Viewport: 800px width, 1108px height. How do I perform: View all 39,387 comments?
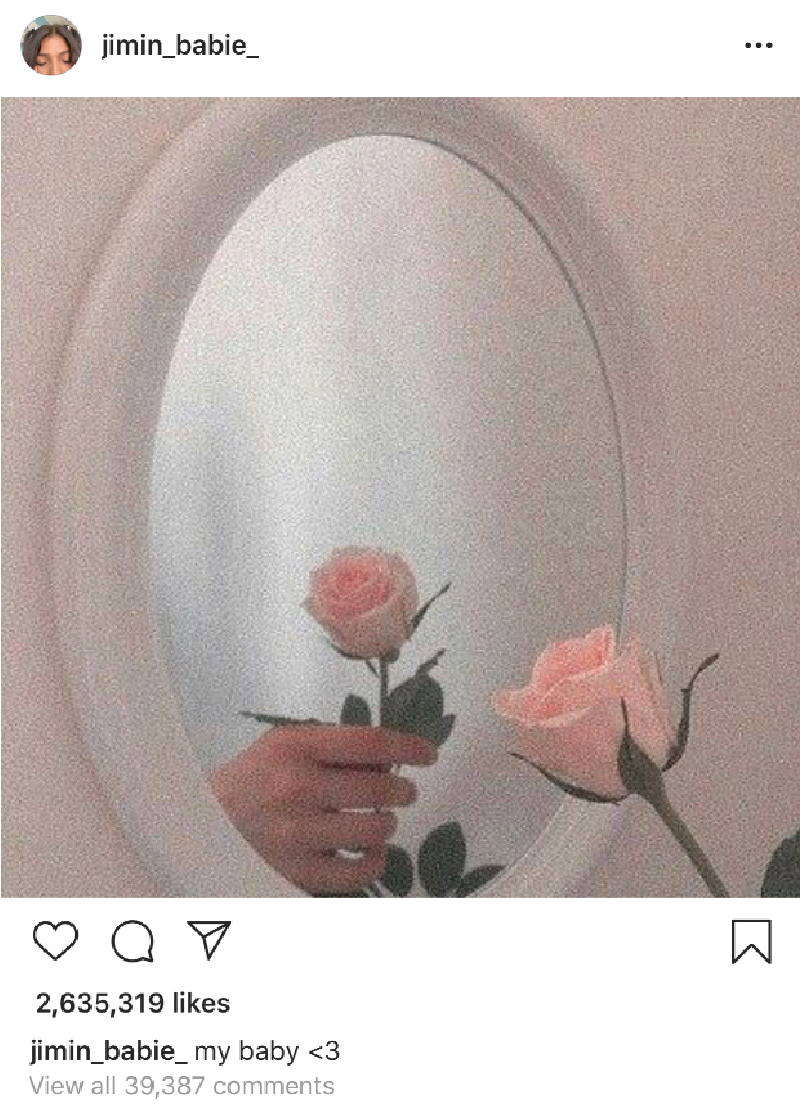pyautogui.click(x=181, y=1086)
